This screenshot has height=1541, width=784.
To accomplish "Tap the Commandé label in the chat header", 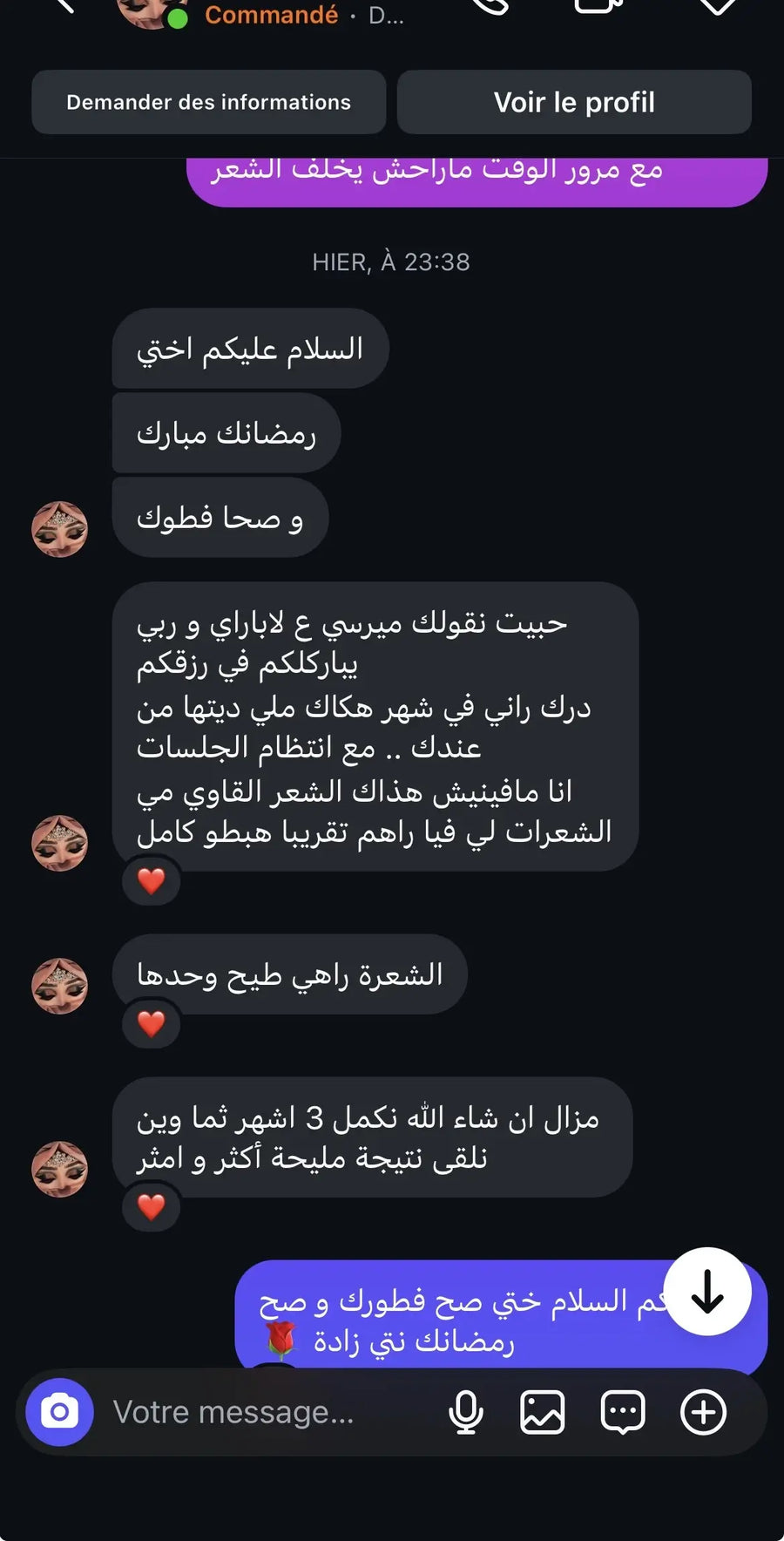I will (271, 15).
